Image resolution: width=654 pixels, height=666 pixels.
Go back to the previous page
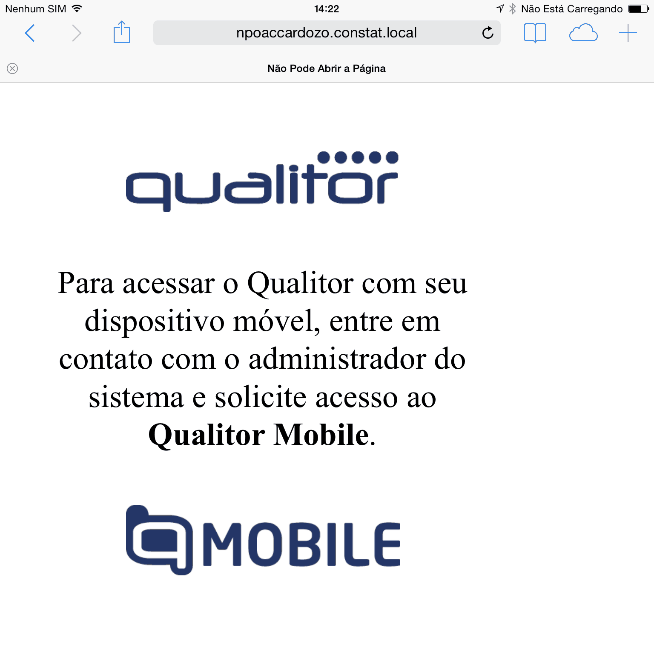[x=30, y=33]
